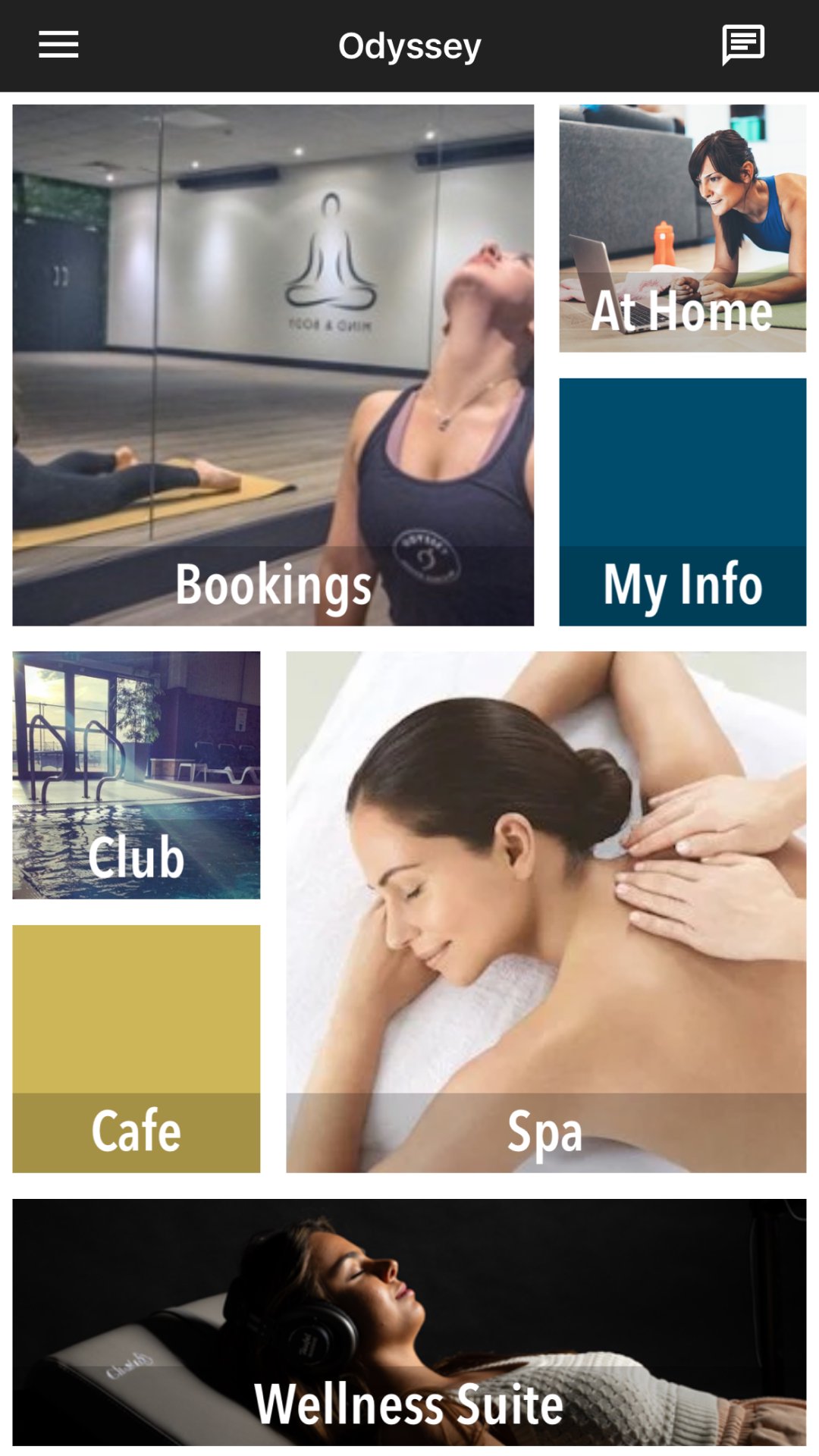The width and height of the screenshot is (819, 1456).
Task: Open the Club tile
Action: coord(136,775)
